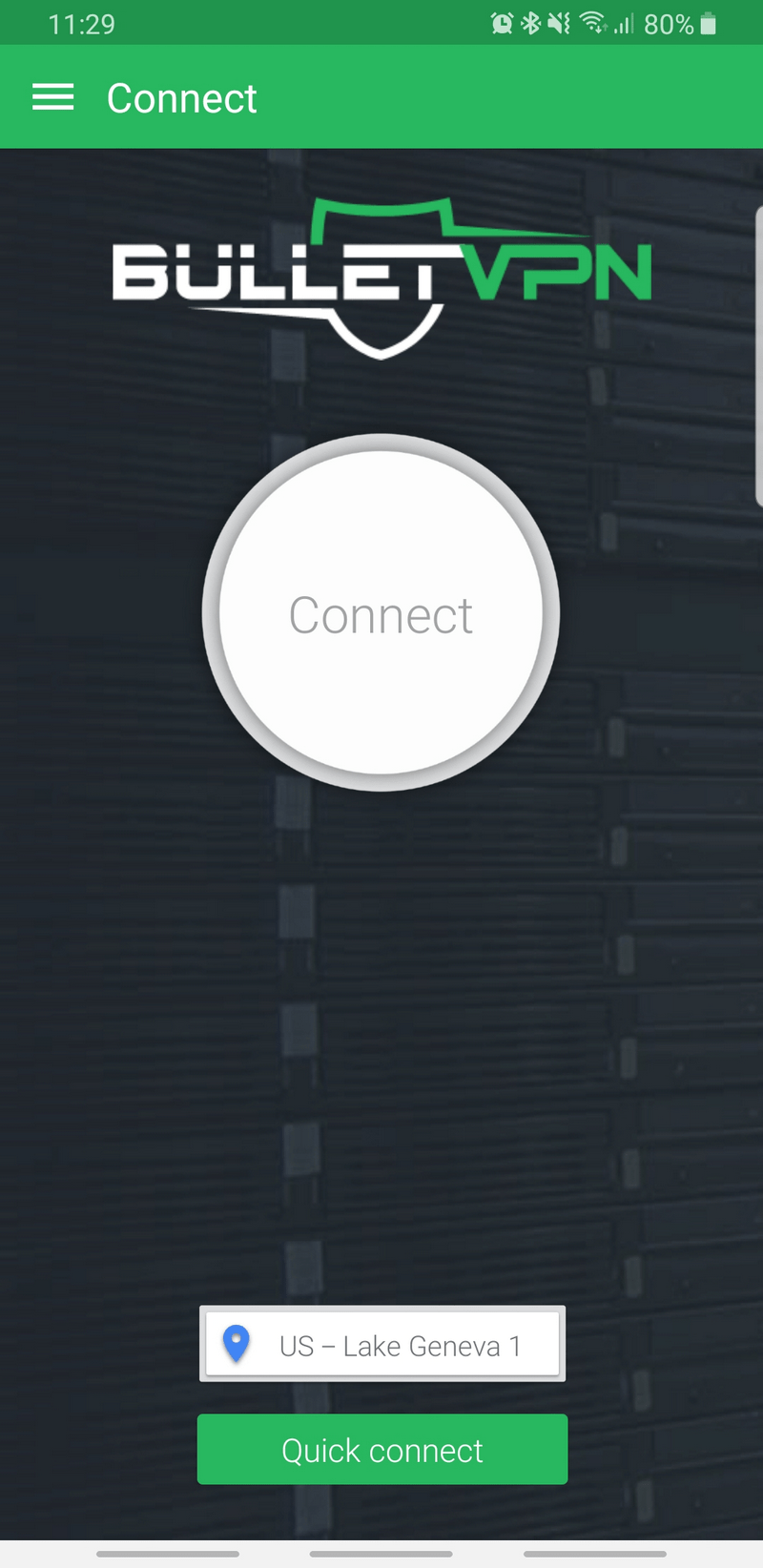Open the hamburger drawer menu

(53, 97)
